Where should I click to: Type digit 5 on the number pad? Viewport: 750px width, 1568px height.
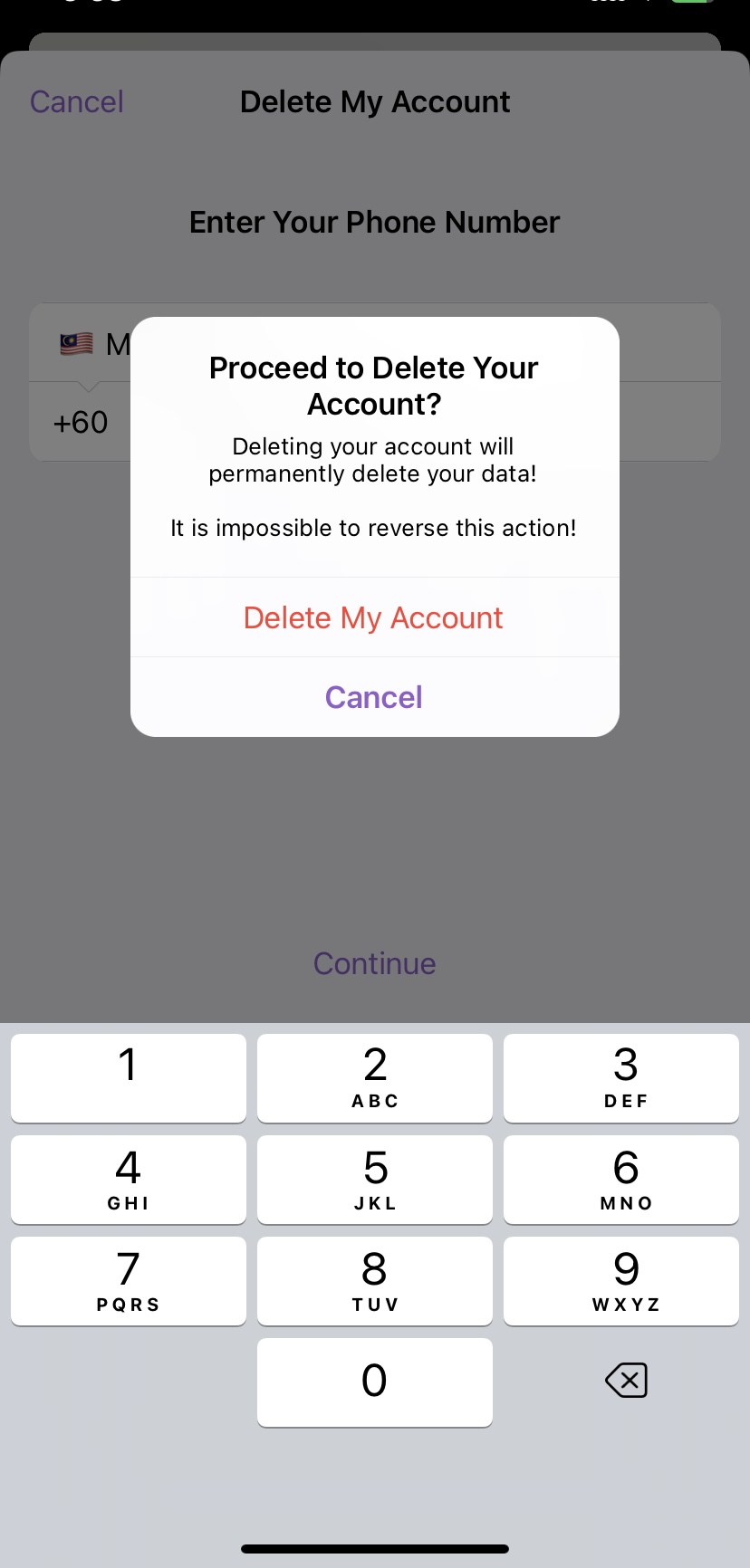[x=375, y=1179]
